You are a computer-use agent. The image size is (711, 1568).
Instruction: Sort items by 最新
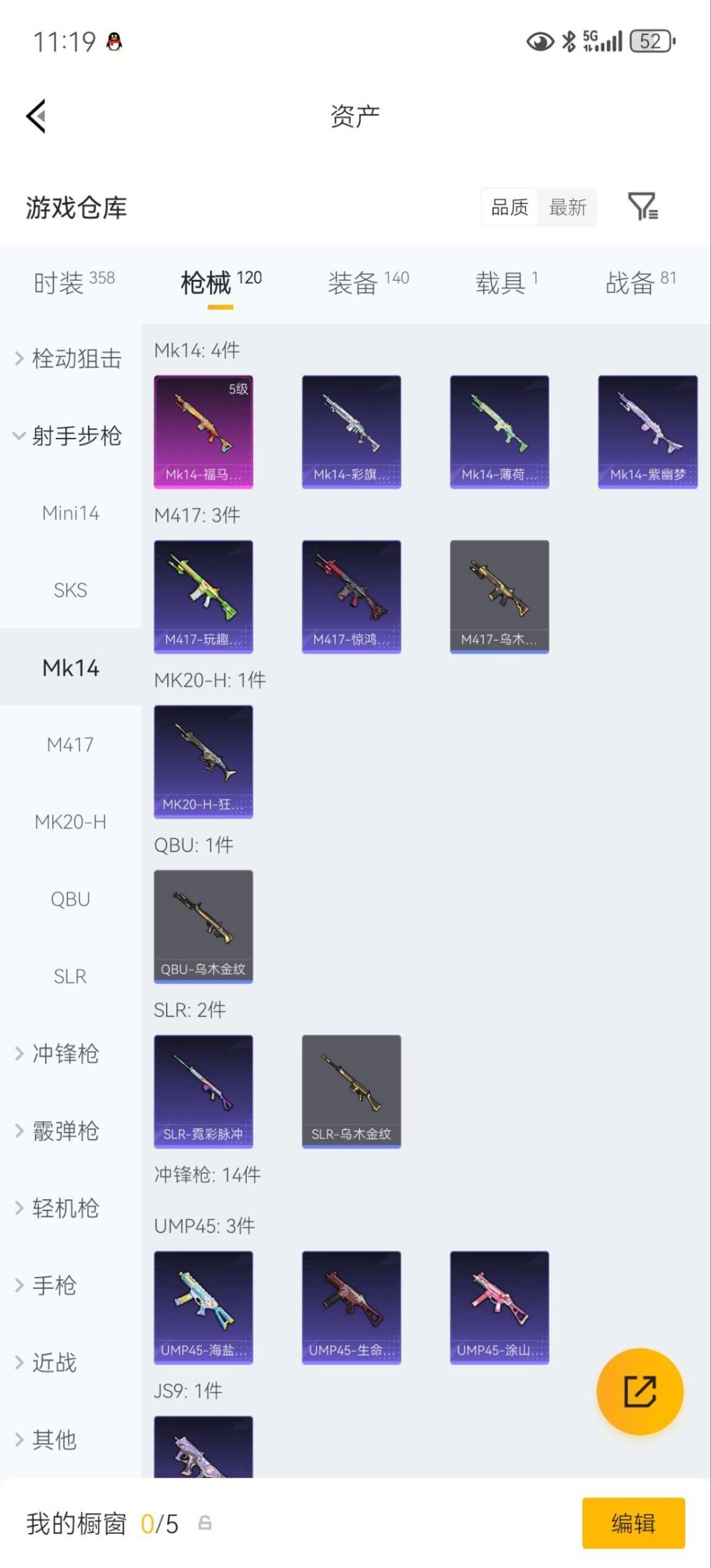[567, 207]
